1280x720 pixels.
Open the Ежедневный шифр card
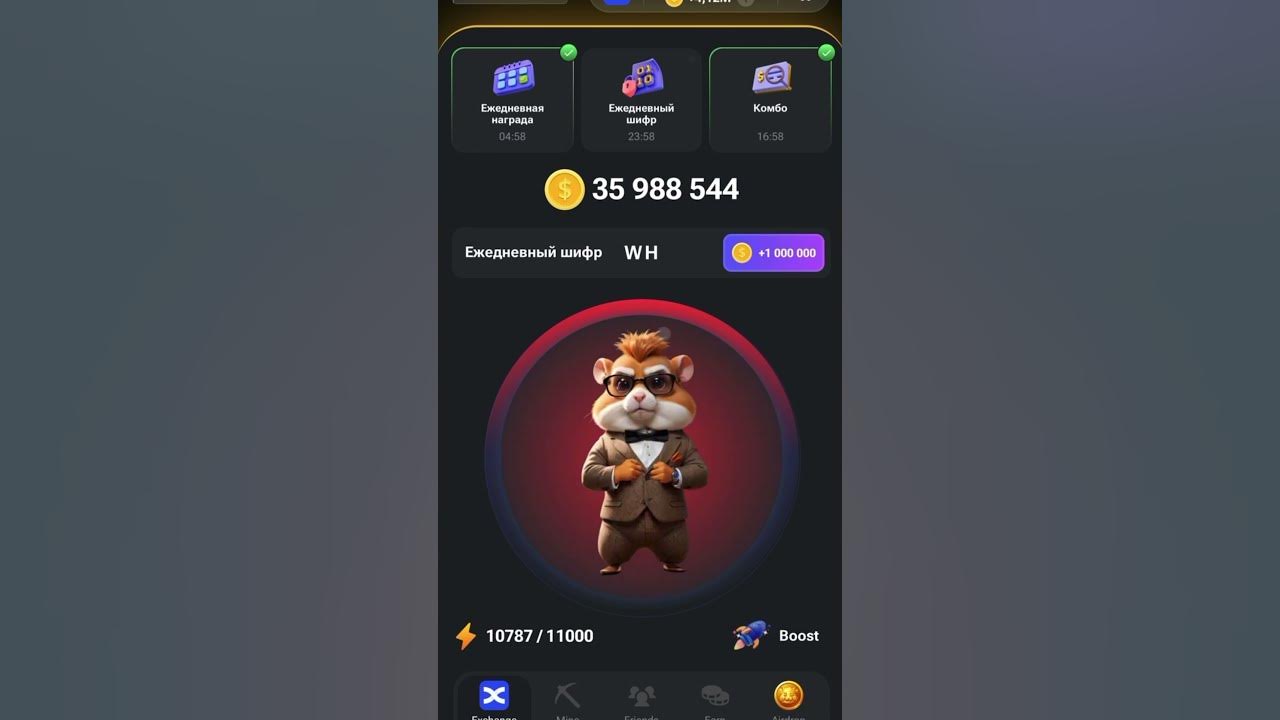[641, 100]
